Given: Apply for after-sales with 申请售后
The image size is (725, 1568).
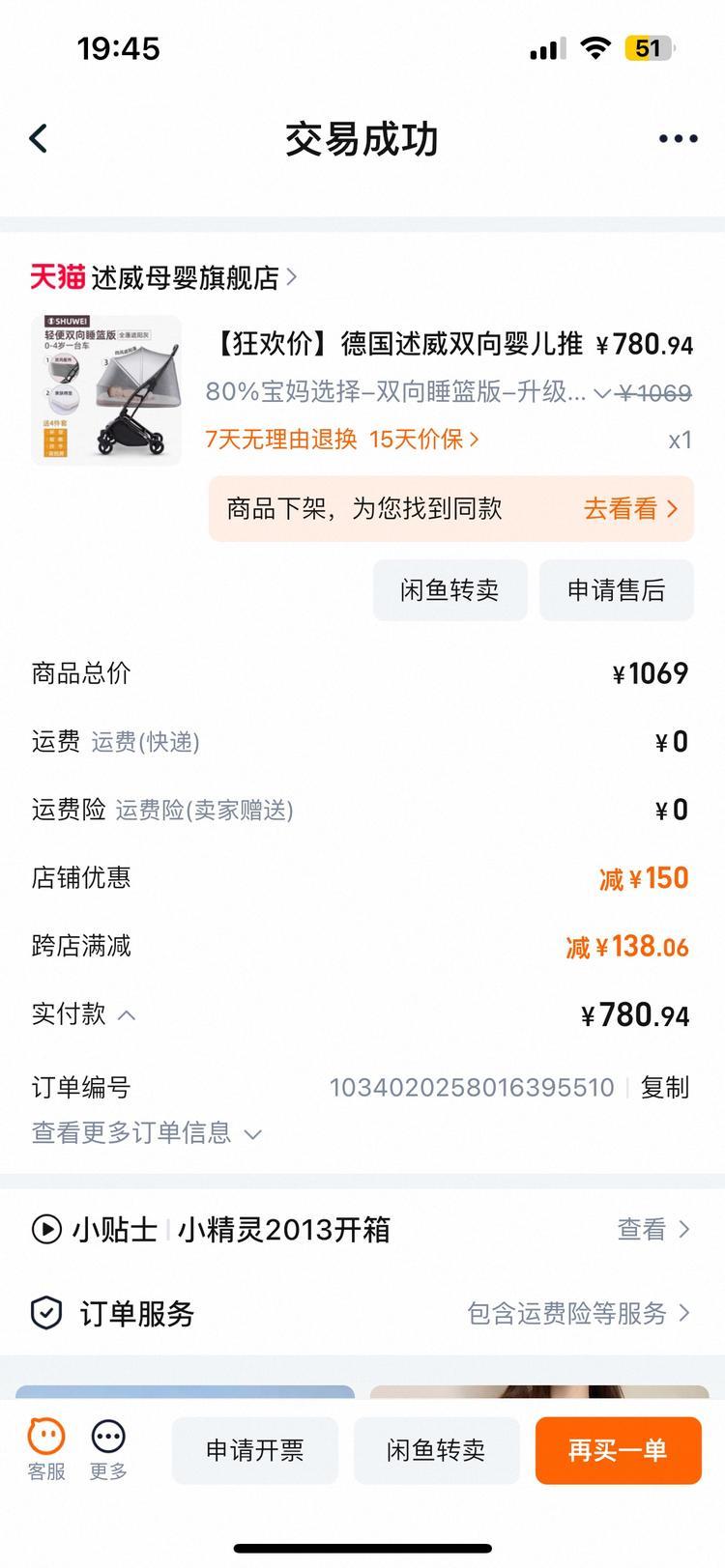Looking at the screenshot, I should (x=616, y=589).
